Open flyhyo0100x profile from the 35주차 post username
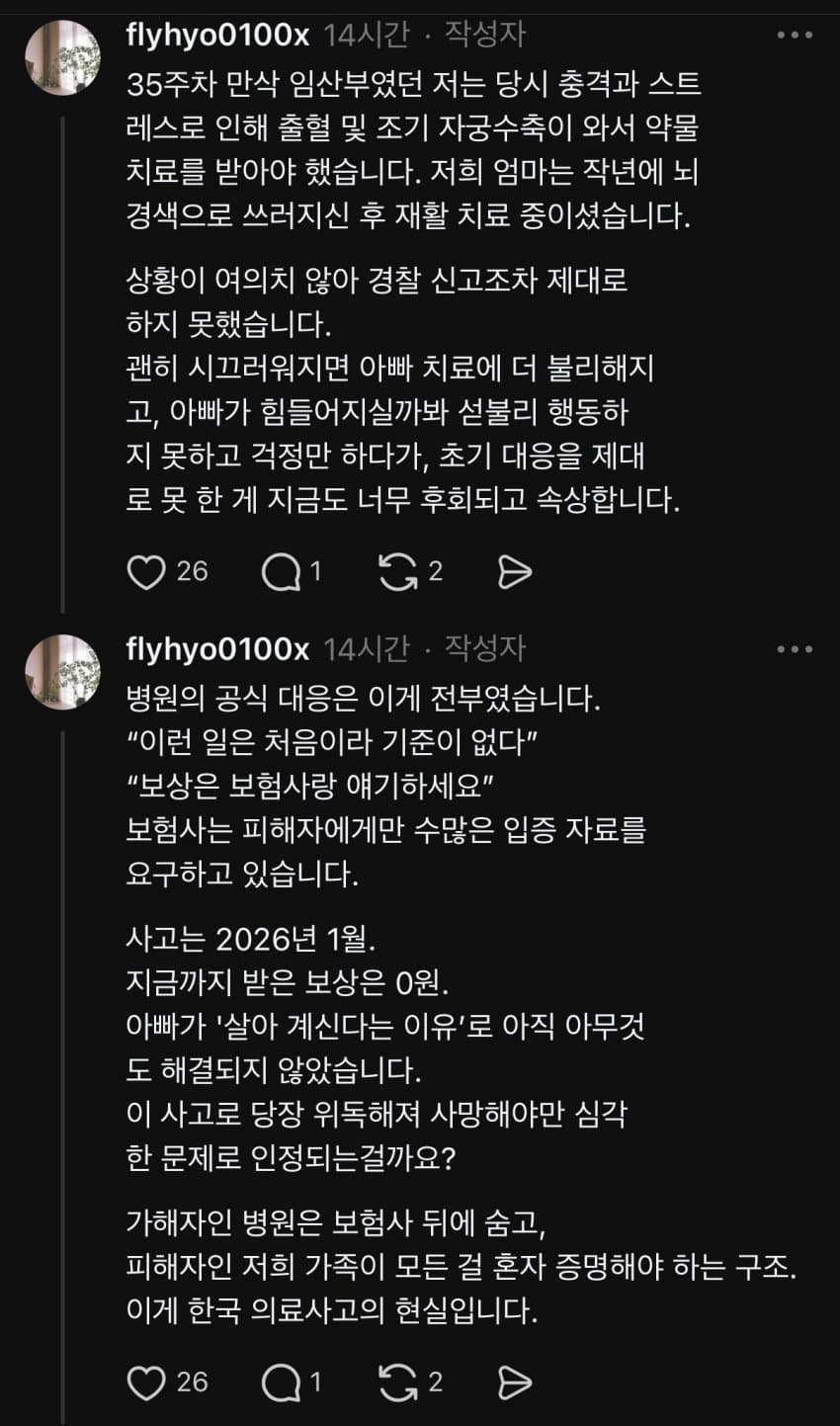This screenshot has width=840, height=1426. click(x=217, y=36)
